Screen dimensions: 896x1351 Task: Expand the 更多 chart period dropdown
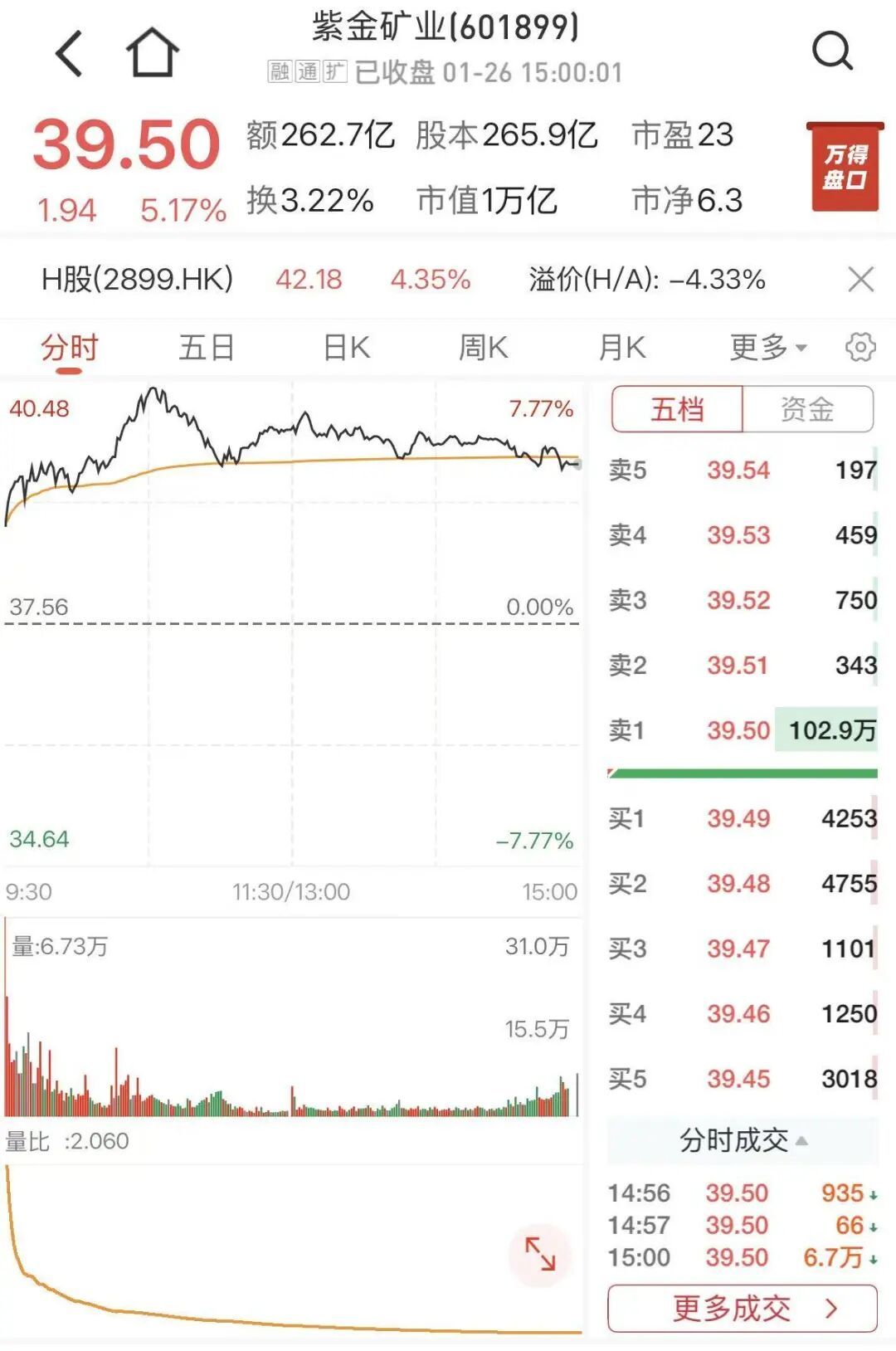(x=768, y=348)
